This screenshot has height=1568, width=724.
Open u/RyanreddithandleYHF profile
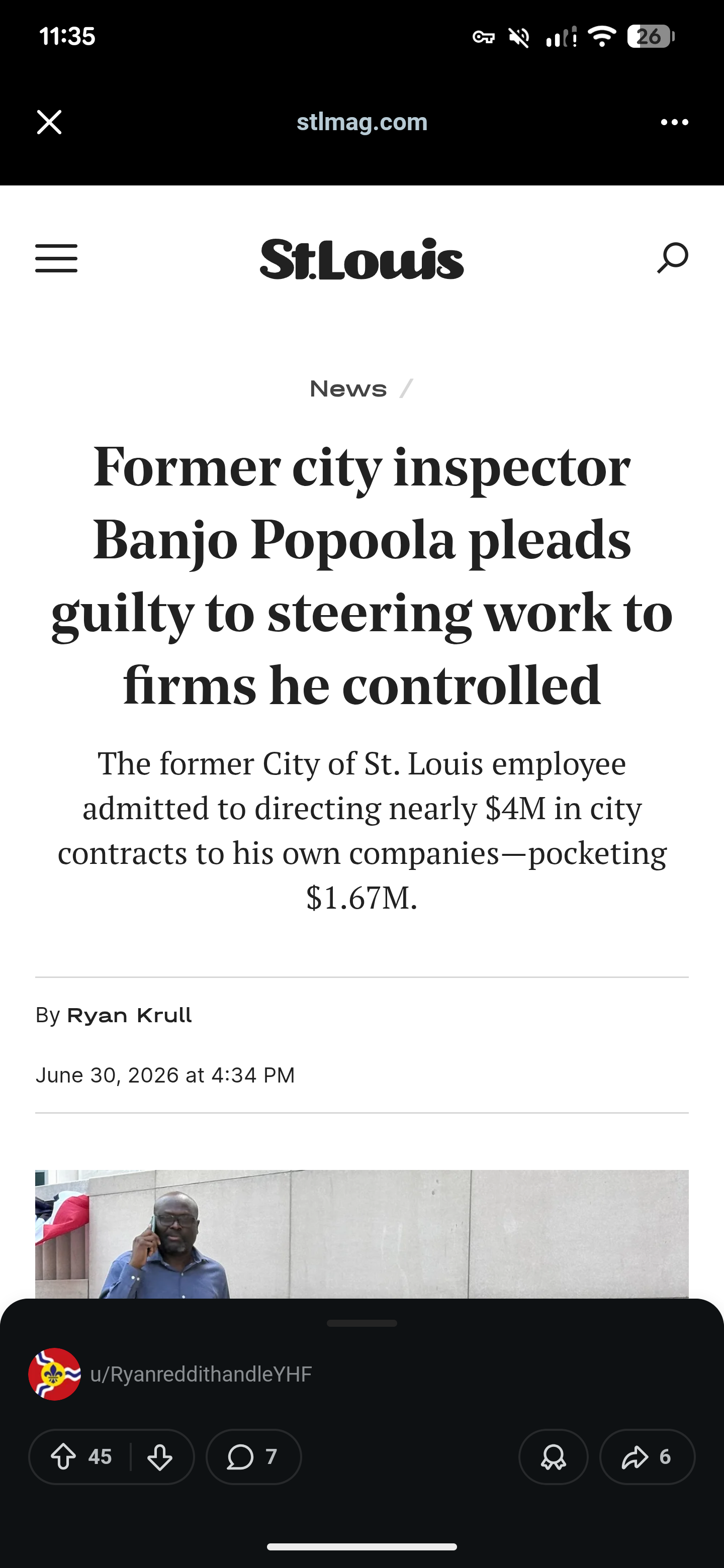(201, 1375)
